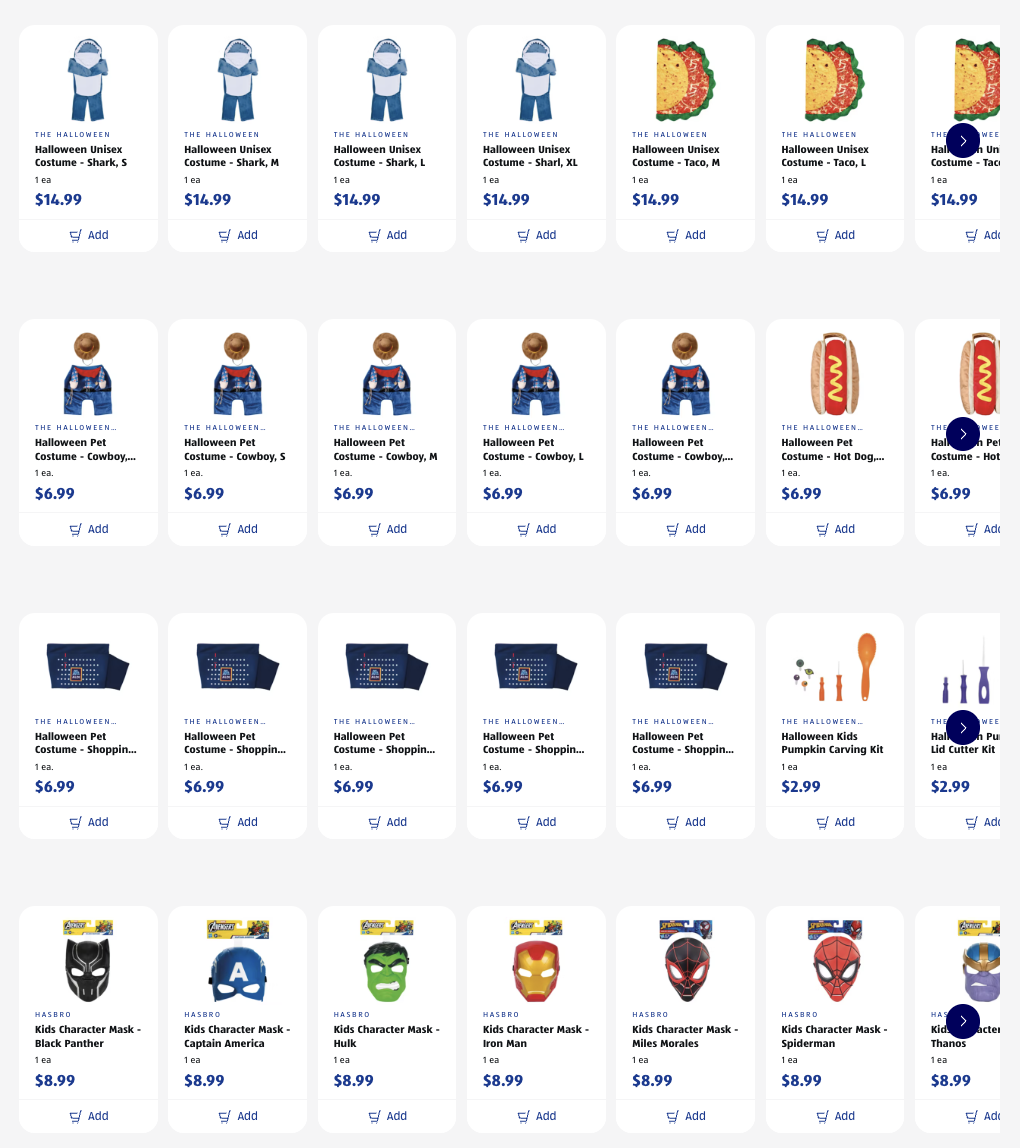Add Pet Costume Cowboy, L to cart
The width and height of the screenshot is (1020, 1148).
pos(536,530)
